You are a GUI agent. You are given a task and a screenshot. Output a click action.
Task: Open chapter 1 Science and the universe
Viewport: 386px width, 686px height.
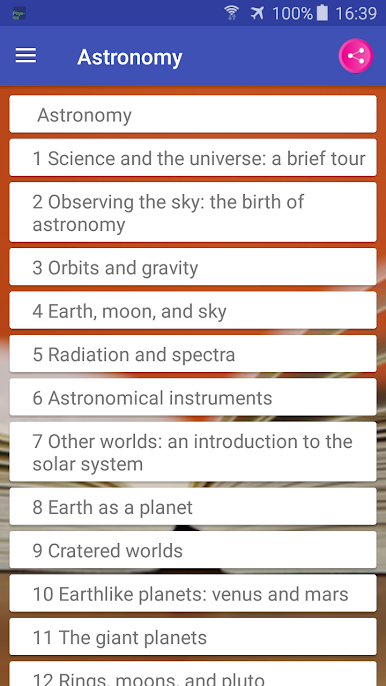pos(193,158)
